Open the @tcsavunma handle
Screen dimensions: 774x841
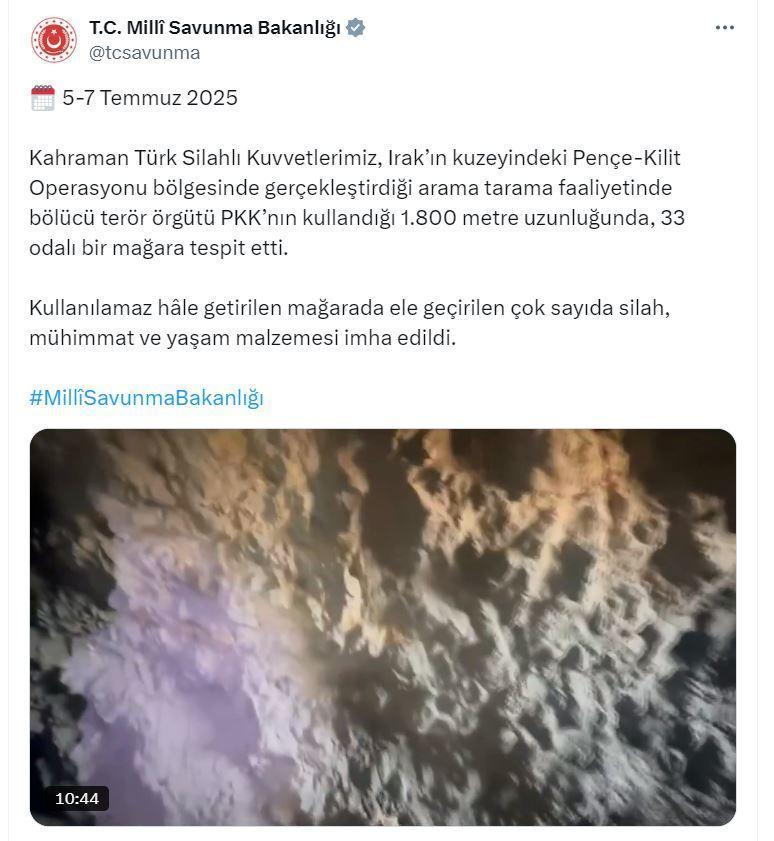(x=145, y=53)
